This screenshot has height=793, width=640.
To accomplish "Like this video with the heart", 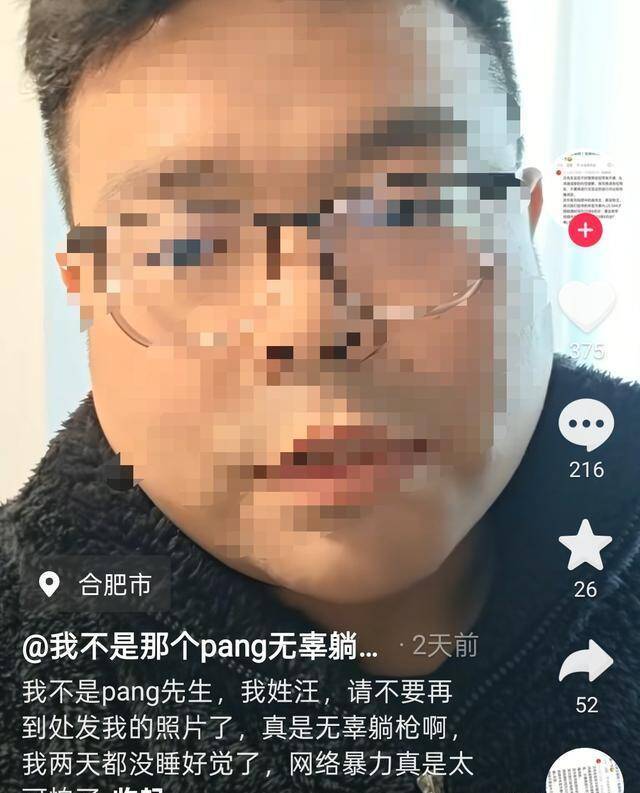I will click(x=586, y=306).
